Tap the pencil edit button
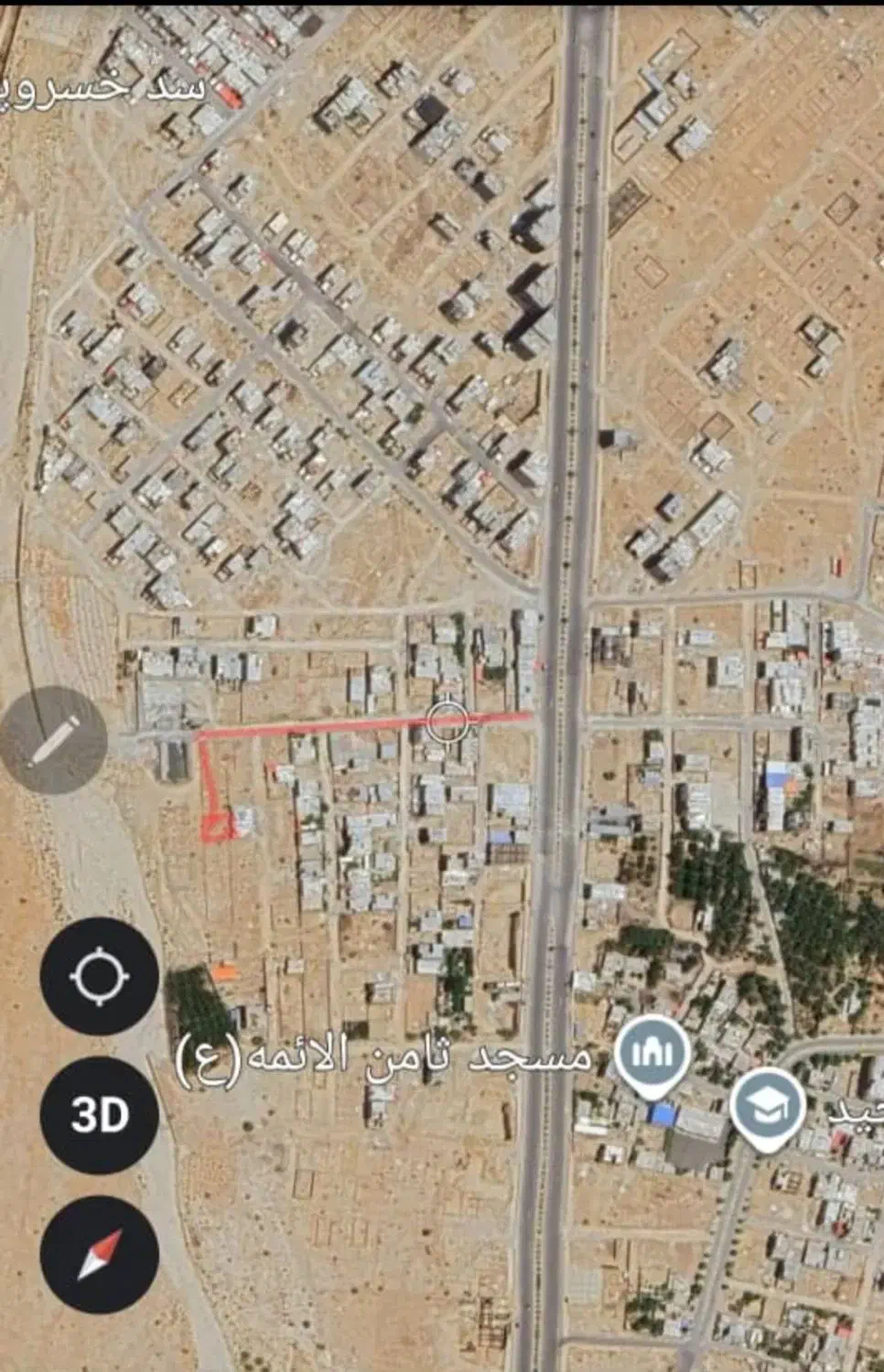This screenshot has width=884, height=1372. point(53,740)
